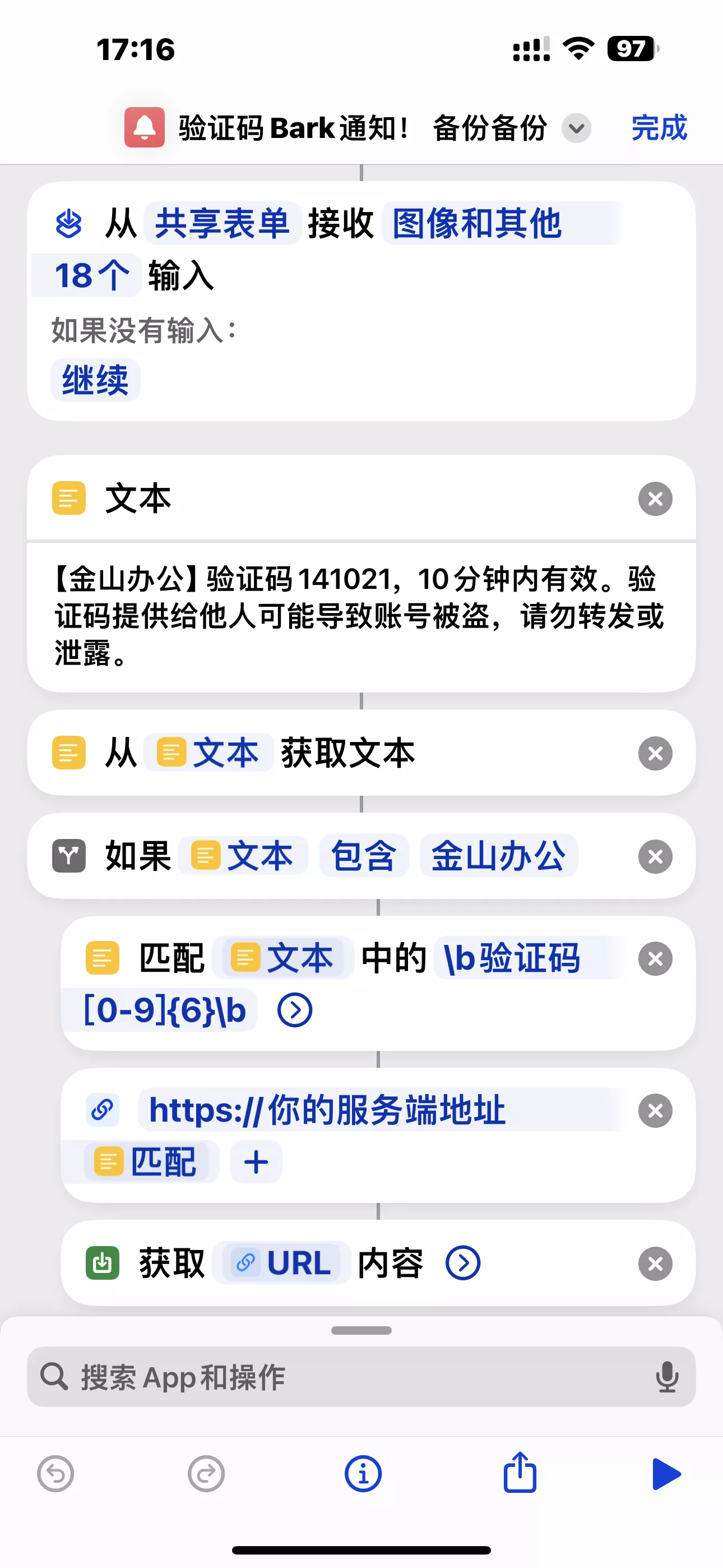This screenshot has width=723, height=1568.
Task: Delete the URL action
Action: (655, 1111)
